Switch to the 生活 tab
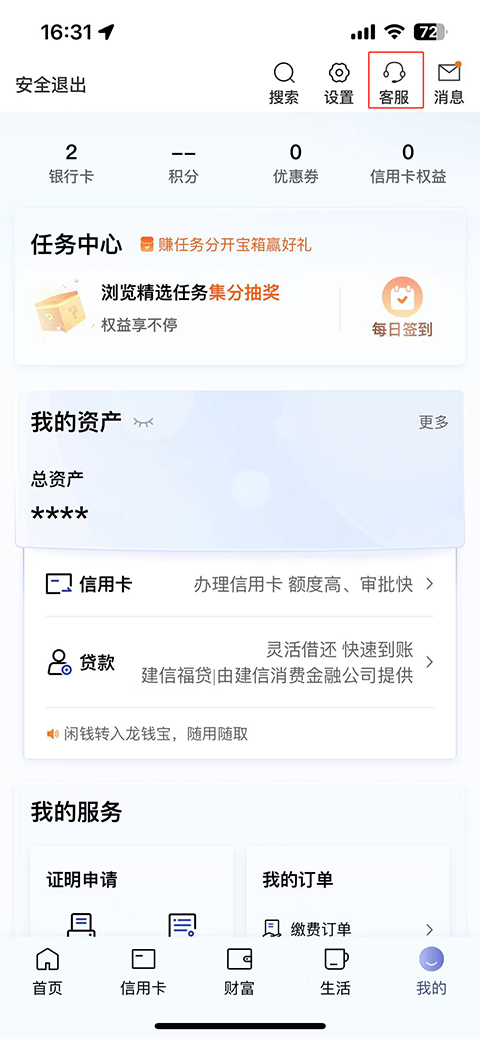This screenshot has height=1039, width=480. (335, 972)
